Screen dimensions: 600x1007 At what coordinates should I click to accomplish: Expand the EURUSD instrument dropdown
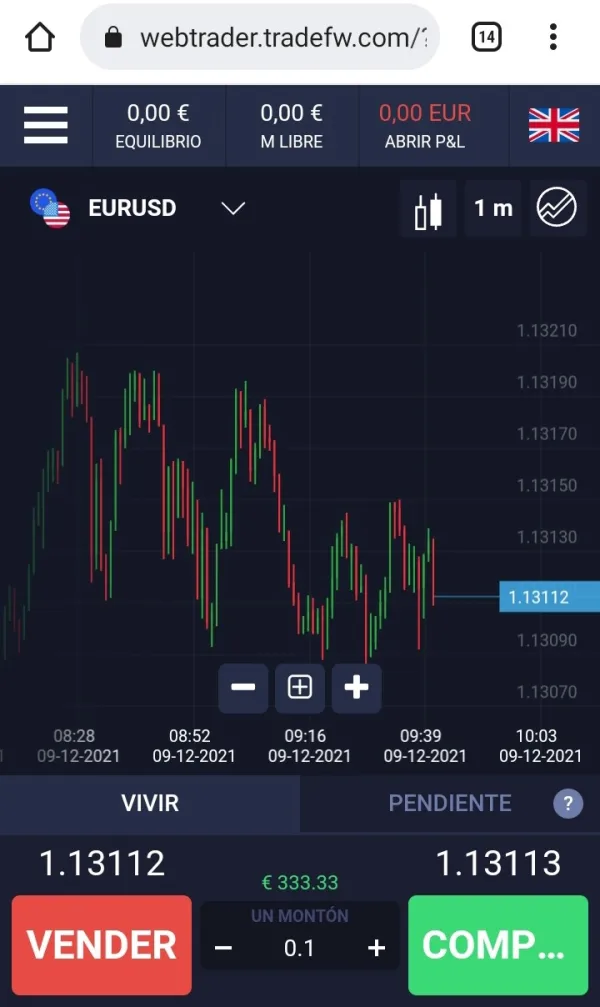point(232,208)
